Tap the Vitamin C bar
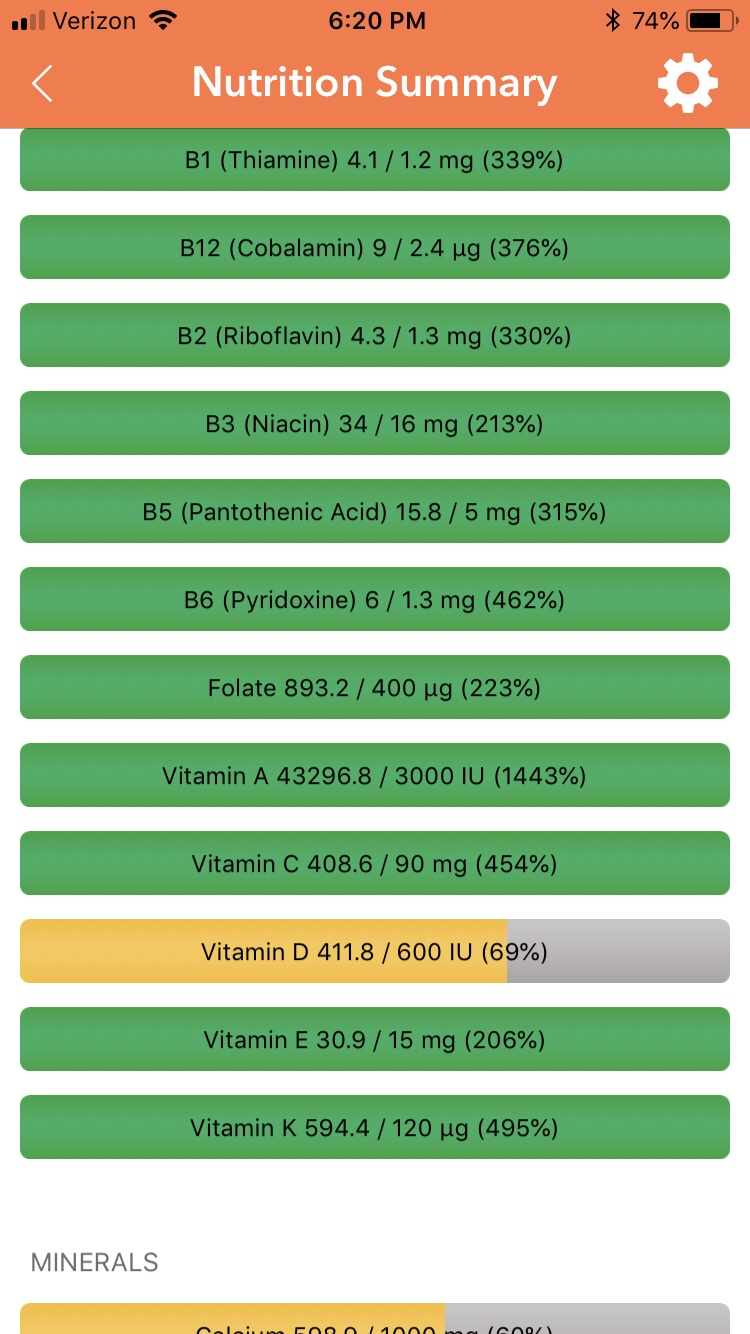The width and height of the screenshot is (750, 1334). pyautogui.click(x=375, y=863)
